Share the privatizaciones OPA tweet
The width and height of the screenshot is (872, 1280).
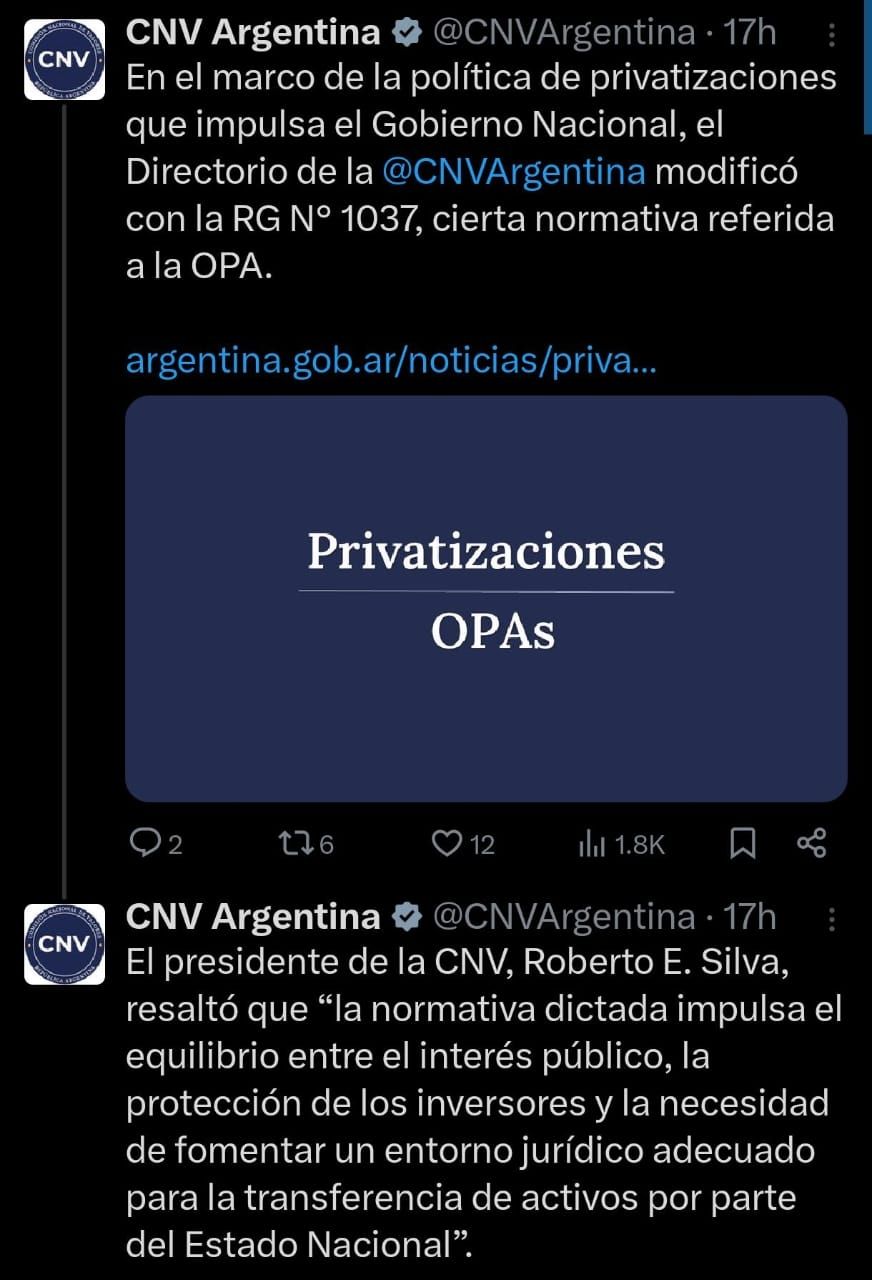point(811,844)
